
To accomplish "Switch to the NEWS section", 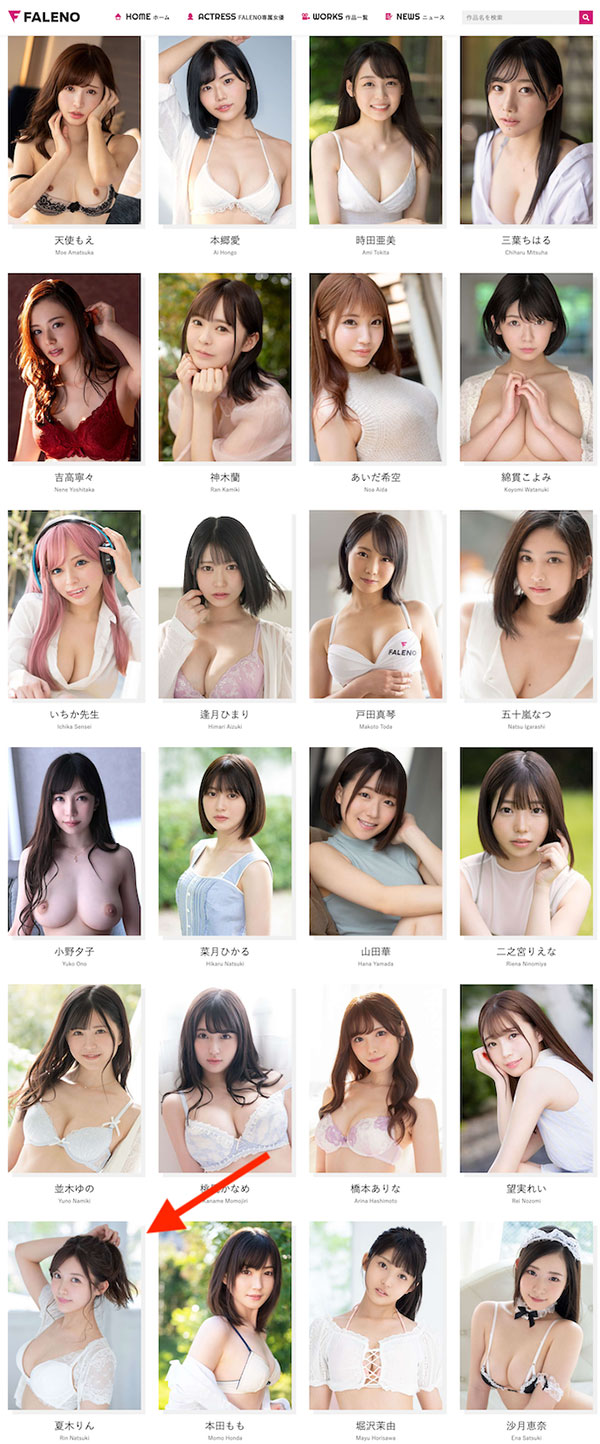I will pyautogui.click(x=415, y=17).
